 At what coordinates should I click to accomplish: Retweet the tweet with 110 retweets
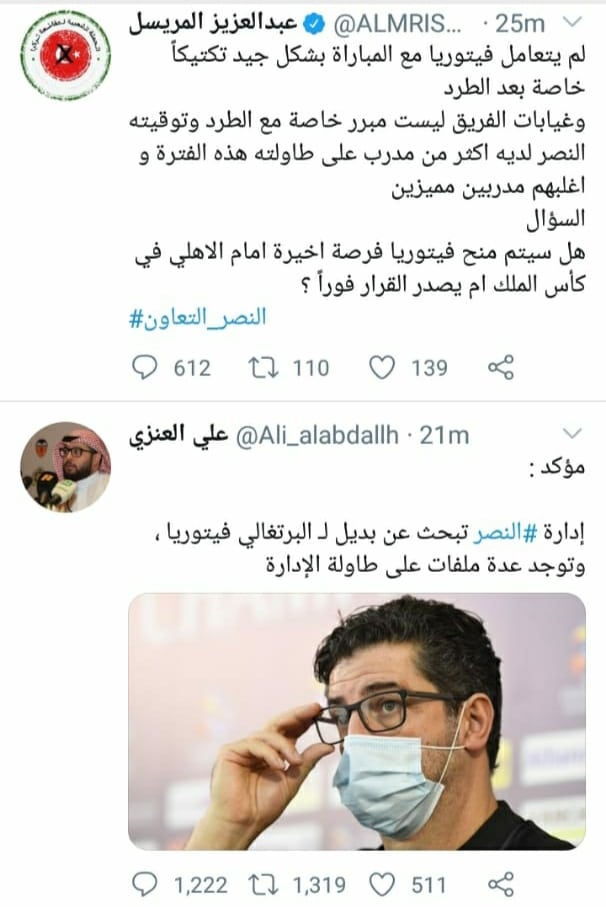point(260,368)
